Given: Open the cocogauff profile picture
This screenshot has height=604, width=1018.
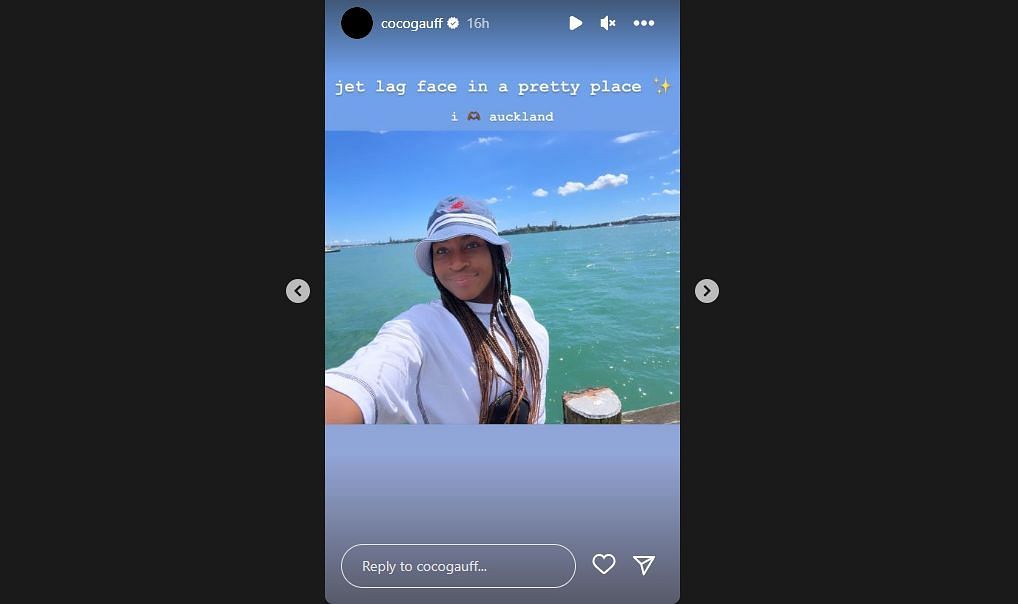Looking at the screenshot, I should 357,23.
